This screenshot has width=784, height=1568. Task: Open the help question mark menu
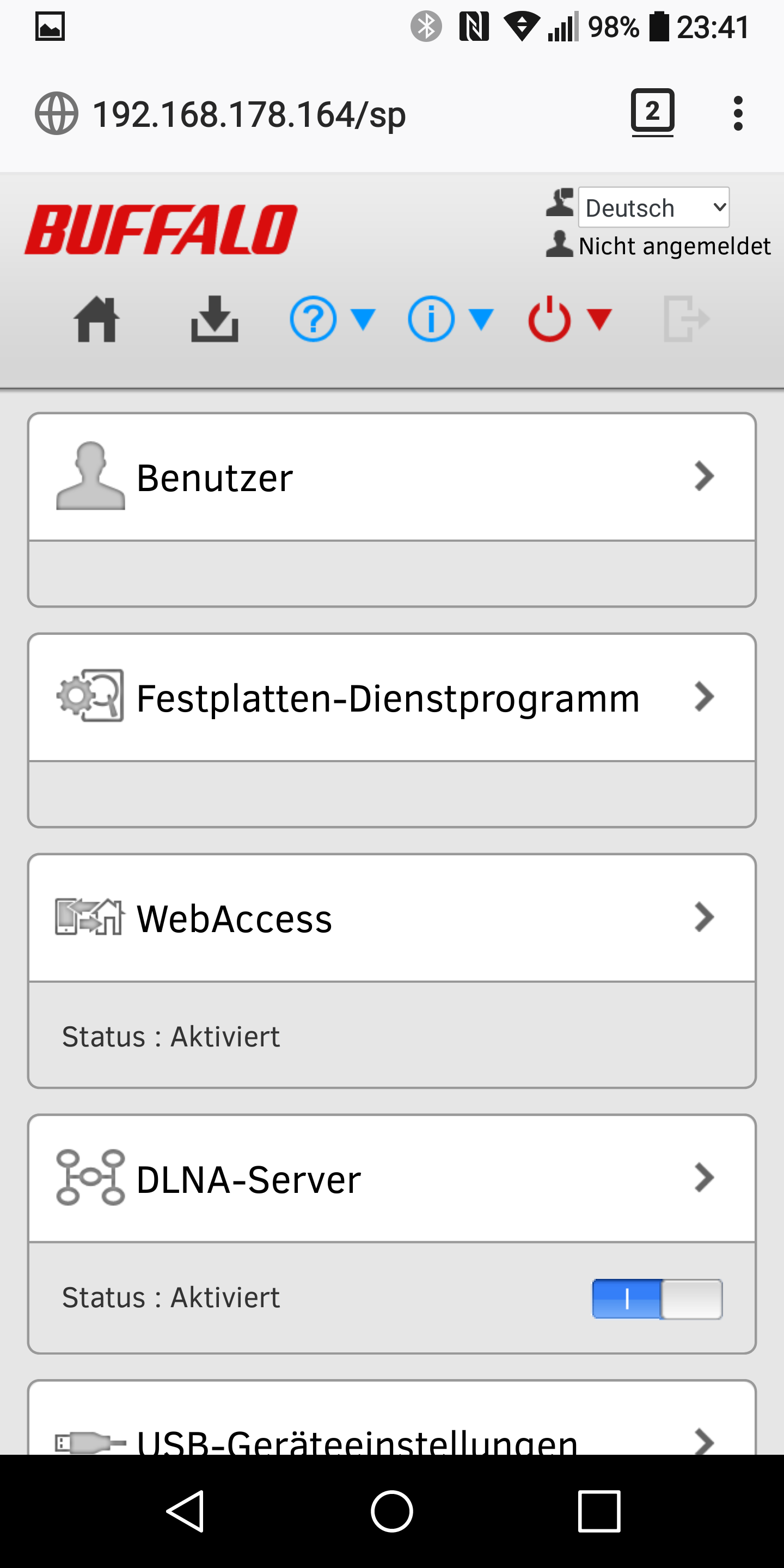click(330, 320)
